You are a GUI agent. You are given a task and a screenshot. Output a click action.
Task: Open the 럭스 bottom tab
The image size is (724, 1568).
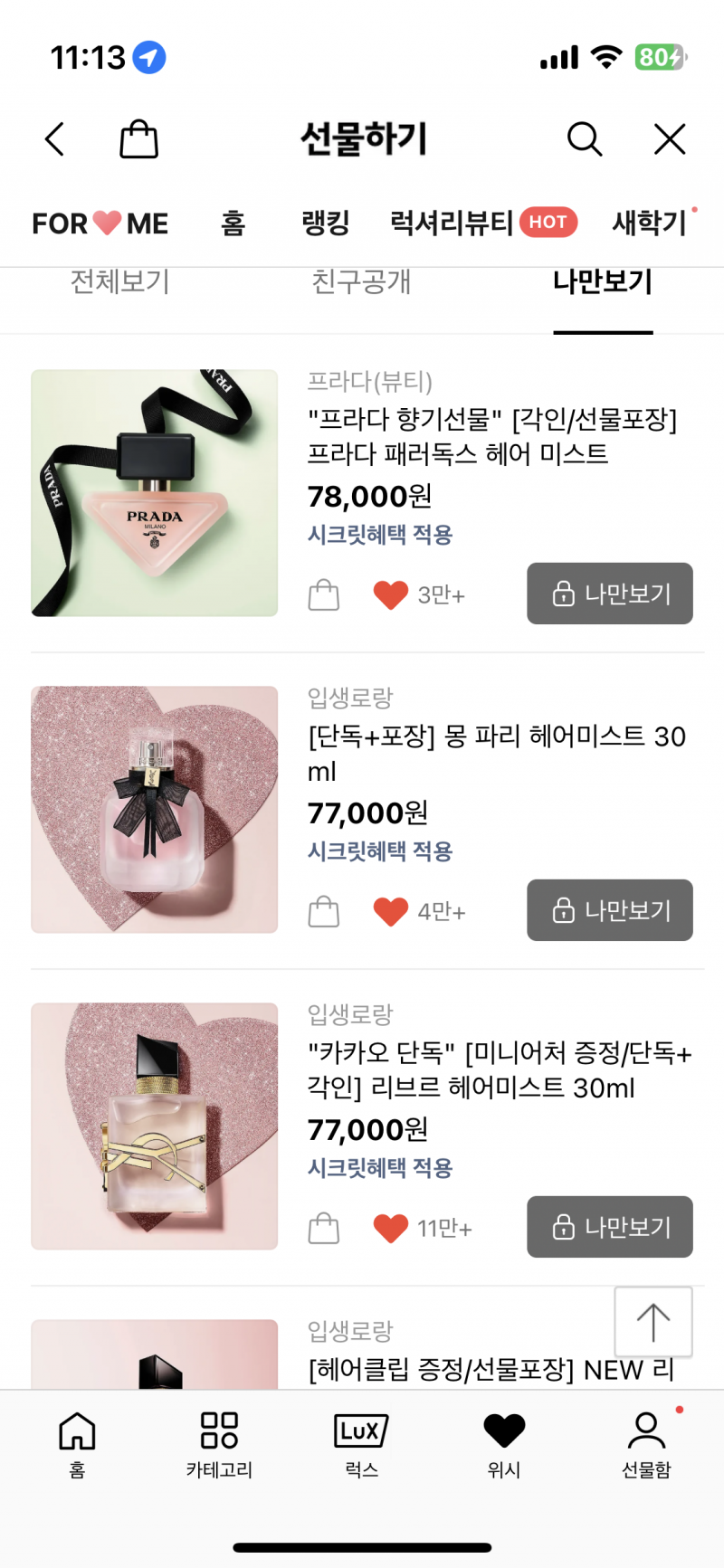tap(361, 1446)
